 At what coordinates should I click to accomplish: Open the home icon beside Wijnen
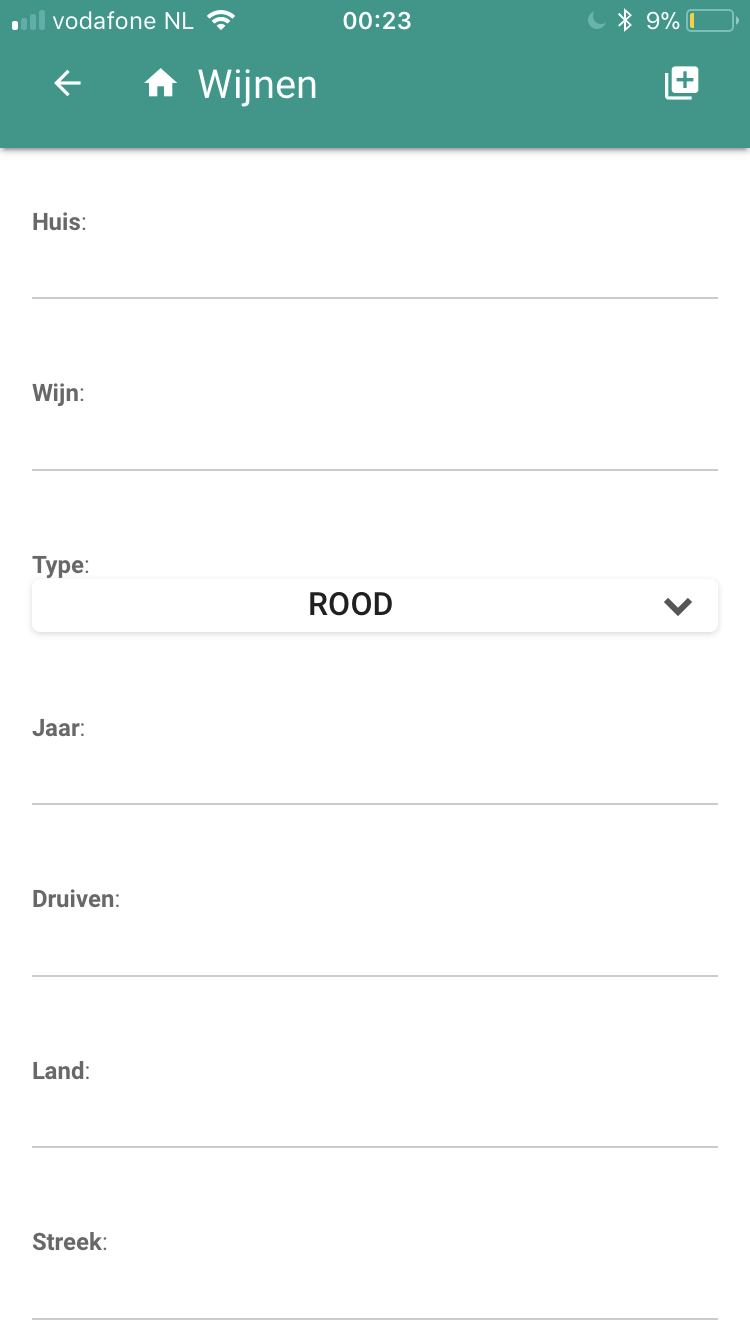tap(160, 84)
